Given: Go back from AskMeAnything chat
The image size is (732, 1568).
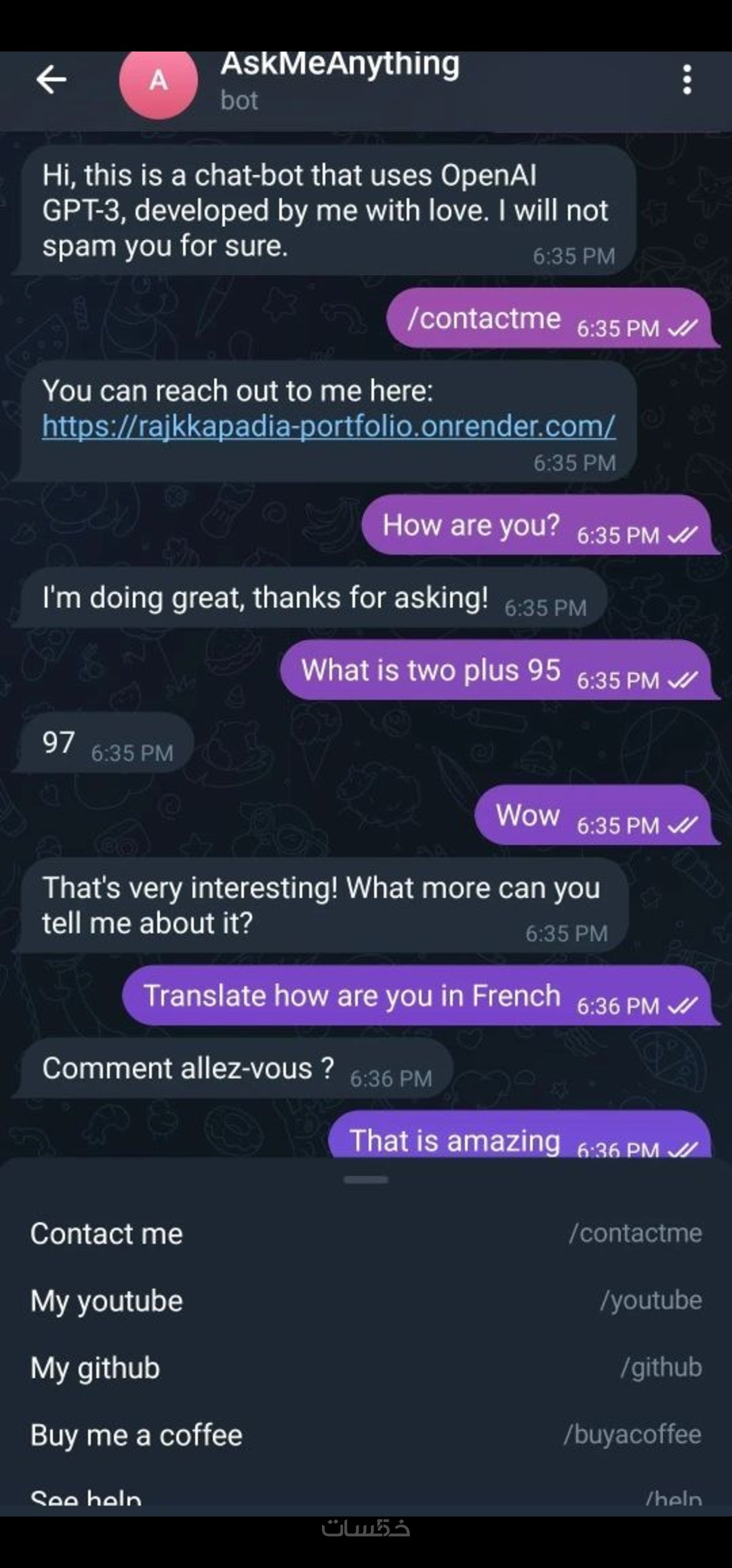Looking at the screenshot, I should tap(52, 80).
